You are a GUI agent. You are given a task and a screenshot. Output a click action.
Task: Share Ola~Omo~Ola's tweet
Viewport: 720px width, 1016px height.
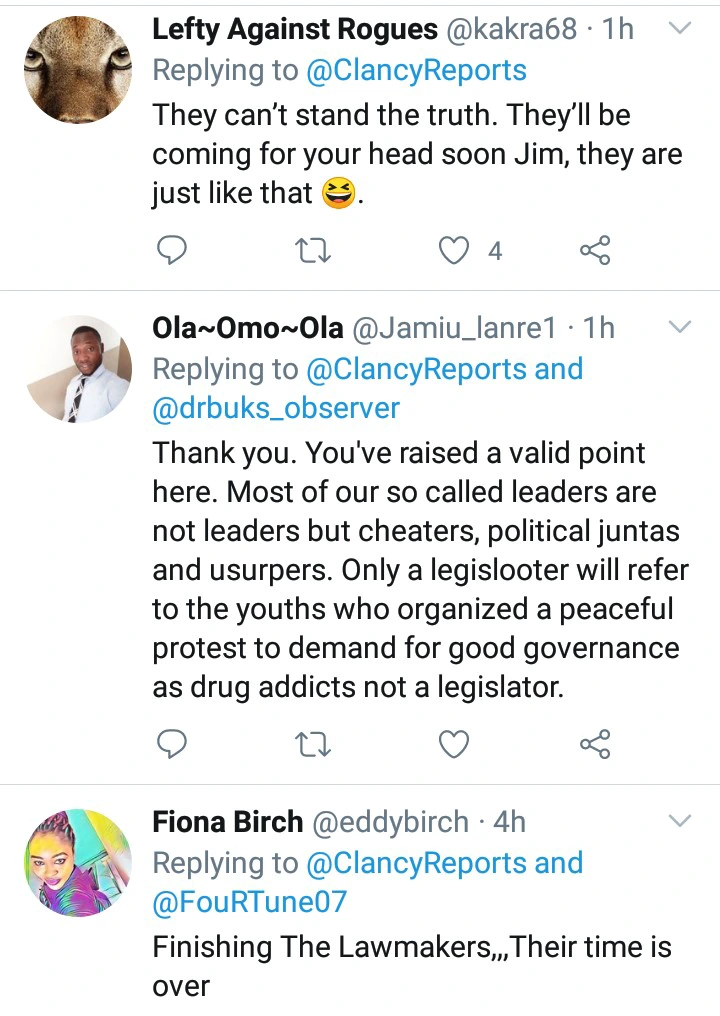pyautogui.click(x=595, y=743)
